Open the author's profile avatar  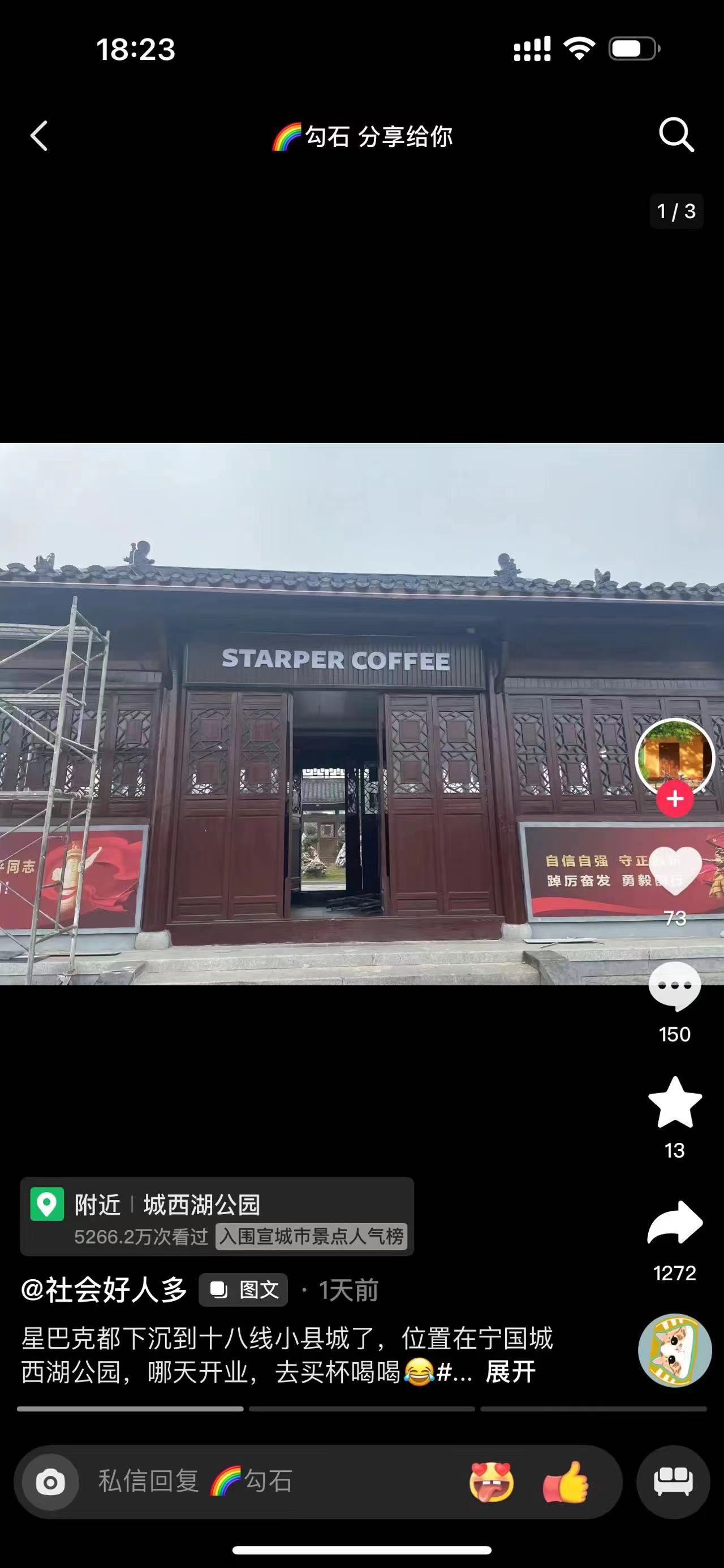pos(674,757)
